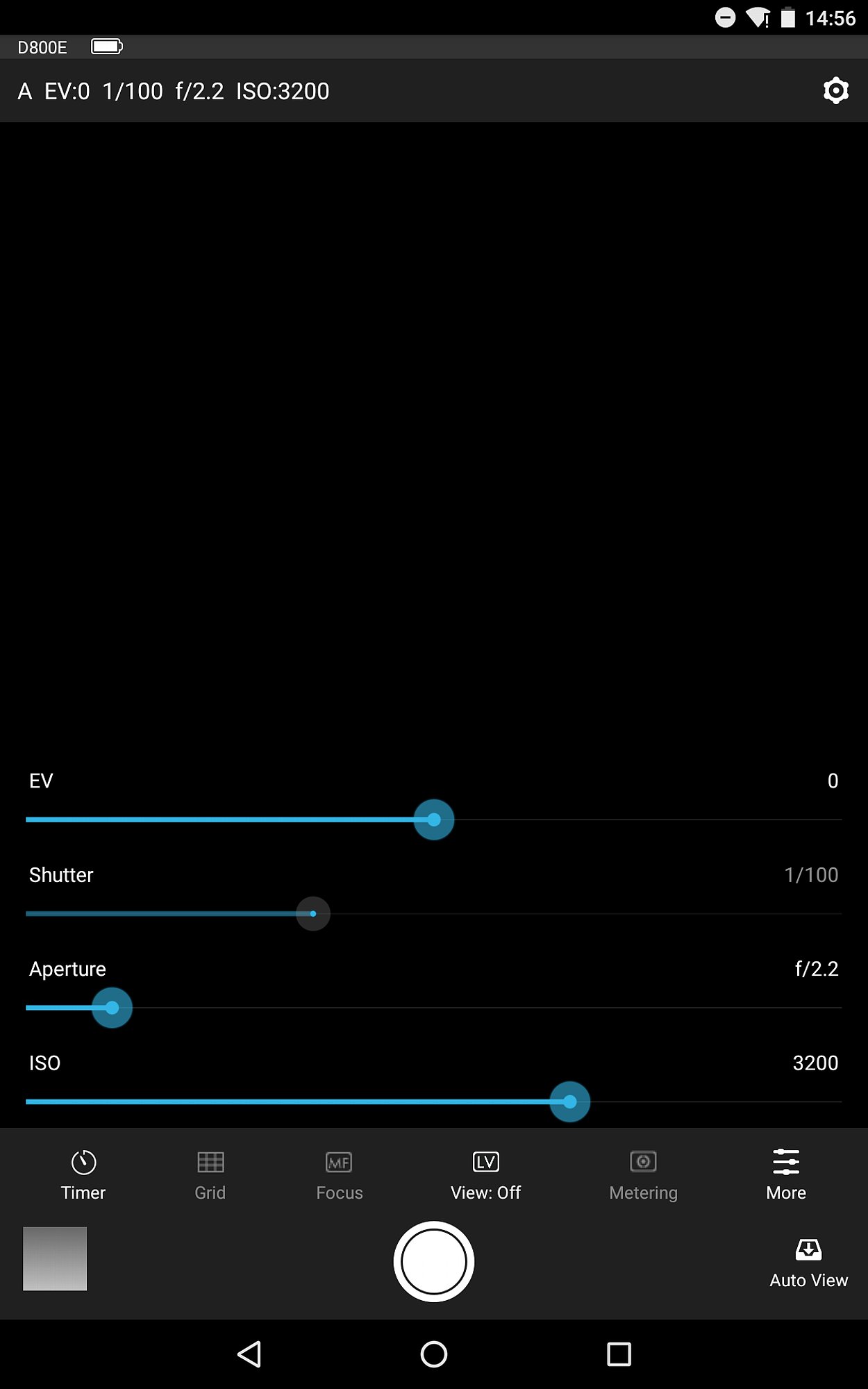This screenshot has width=868, height=1389.
Task: Toggle Auto View
Action: (x=808, y=1264)
